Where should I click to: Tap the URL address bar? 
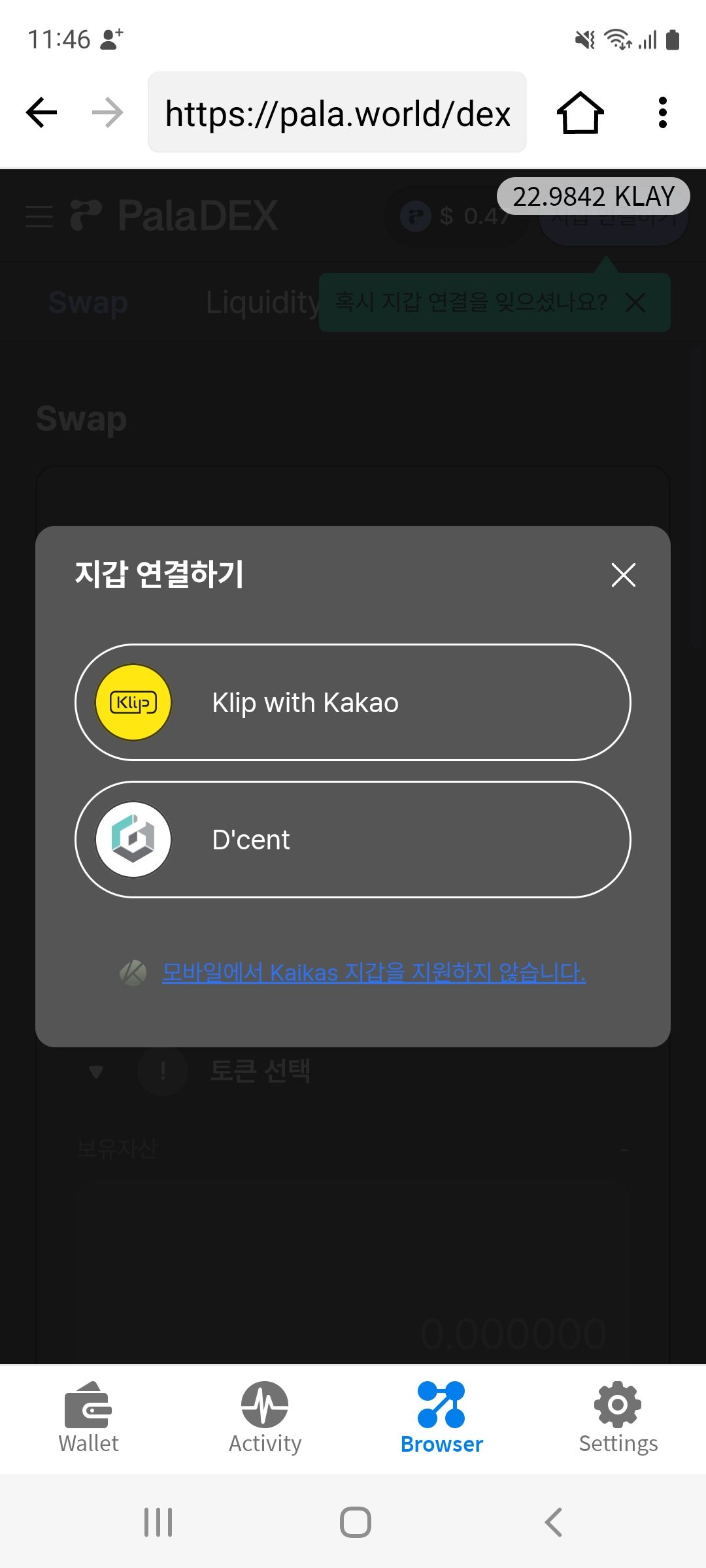(337, 112)
